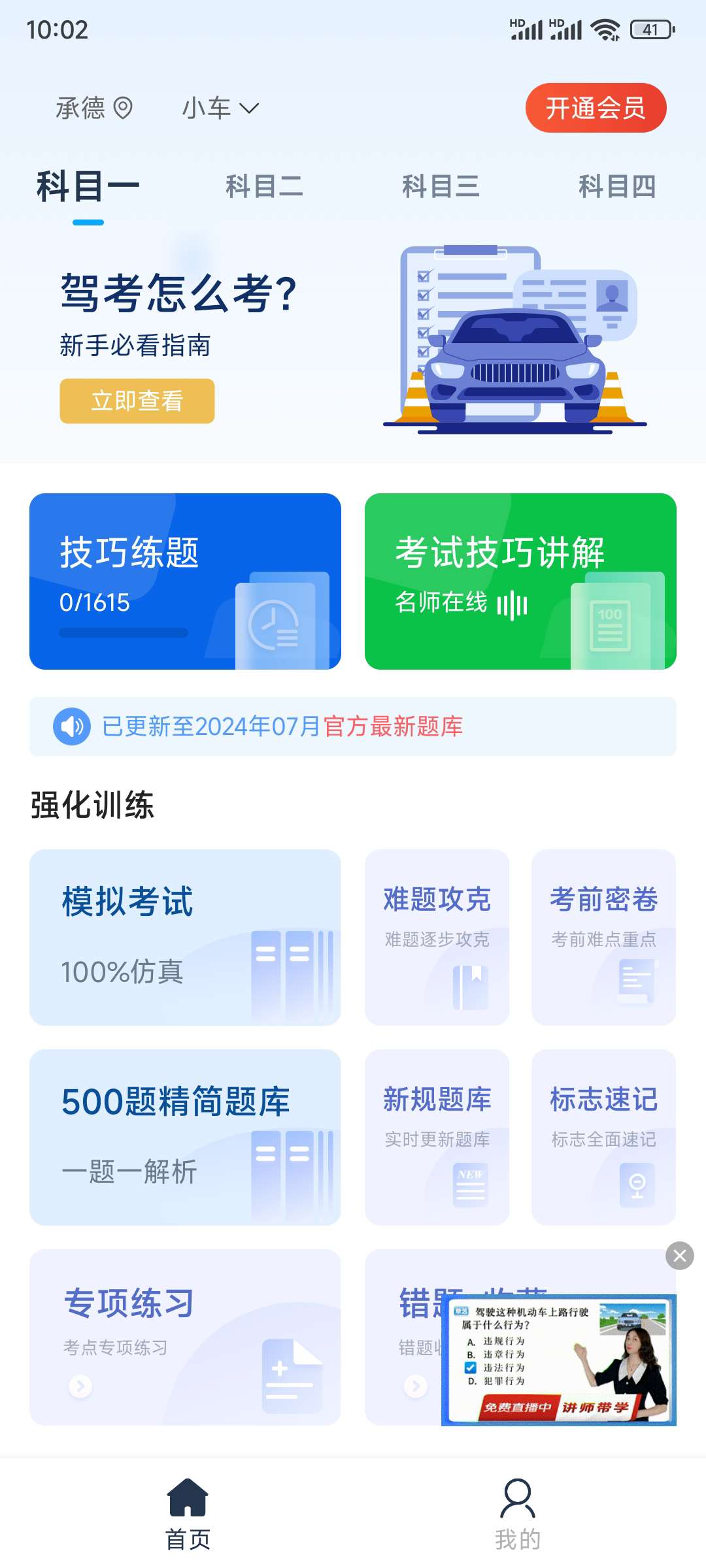This screenshot has width=706, height=1568.
Task: Switch to the 科目三 tab
Action: (x=441, y=186)
